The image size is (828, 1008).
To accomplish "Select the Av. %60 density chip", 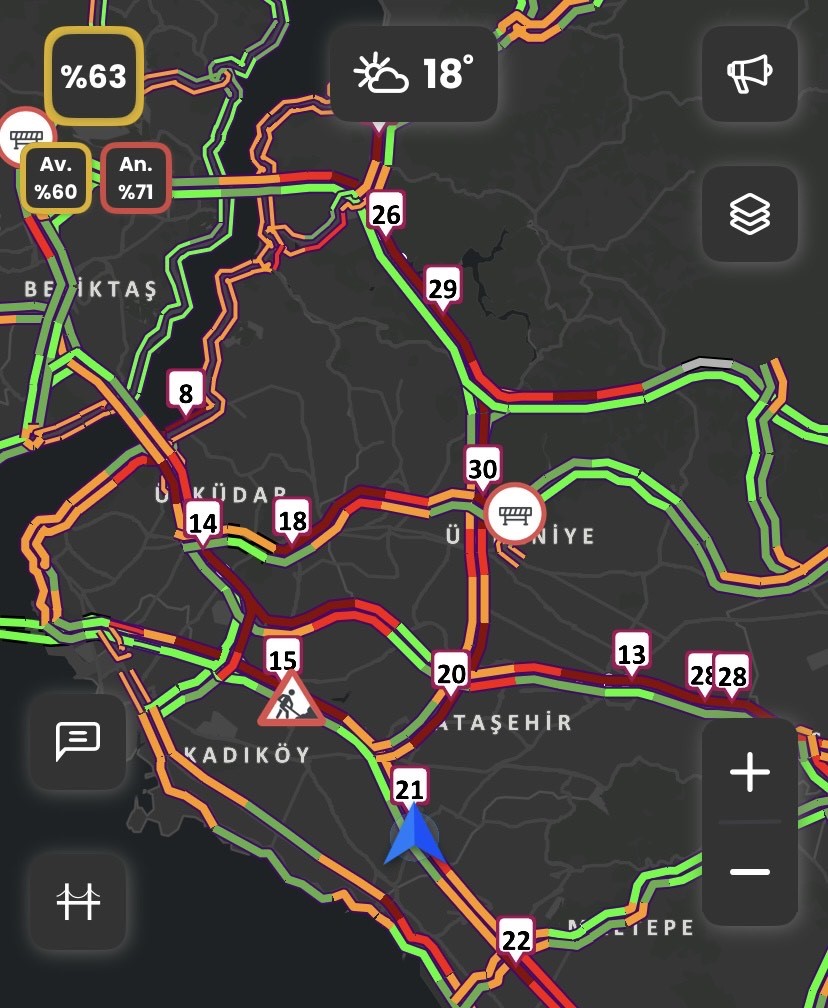I will click(56, 179).
